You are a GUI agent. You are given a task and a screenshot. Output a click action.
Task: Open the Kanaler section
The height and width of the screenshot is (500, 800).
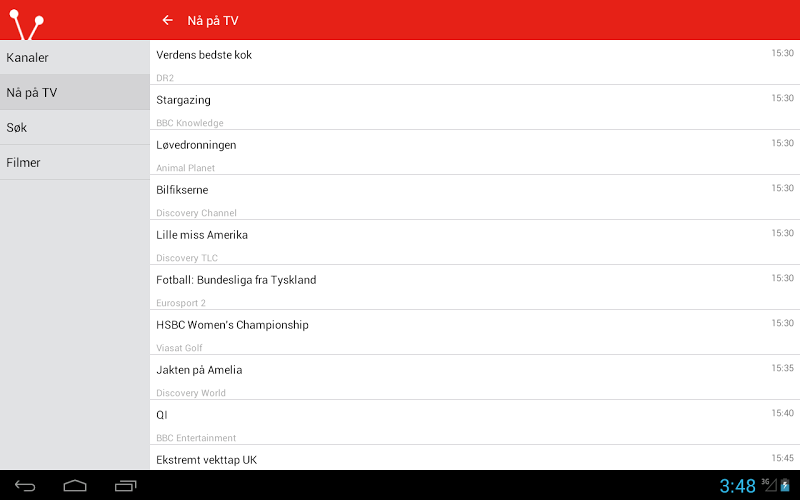(74, 58)
